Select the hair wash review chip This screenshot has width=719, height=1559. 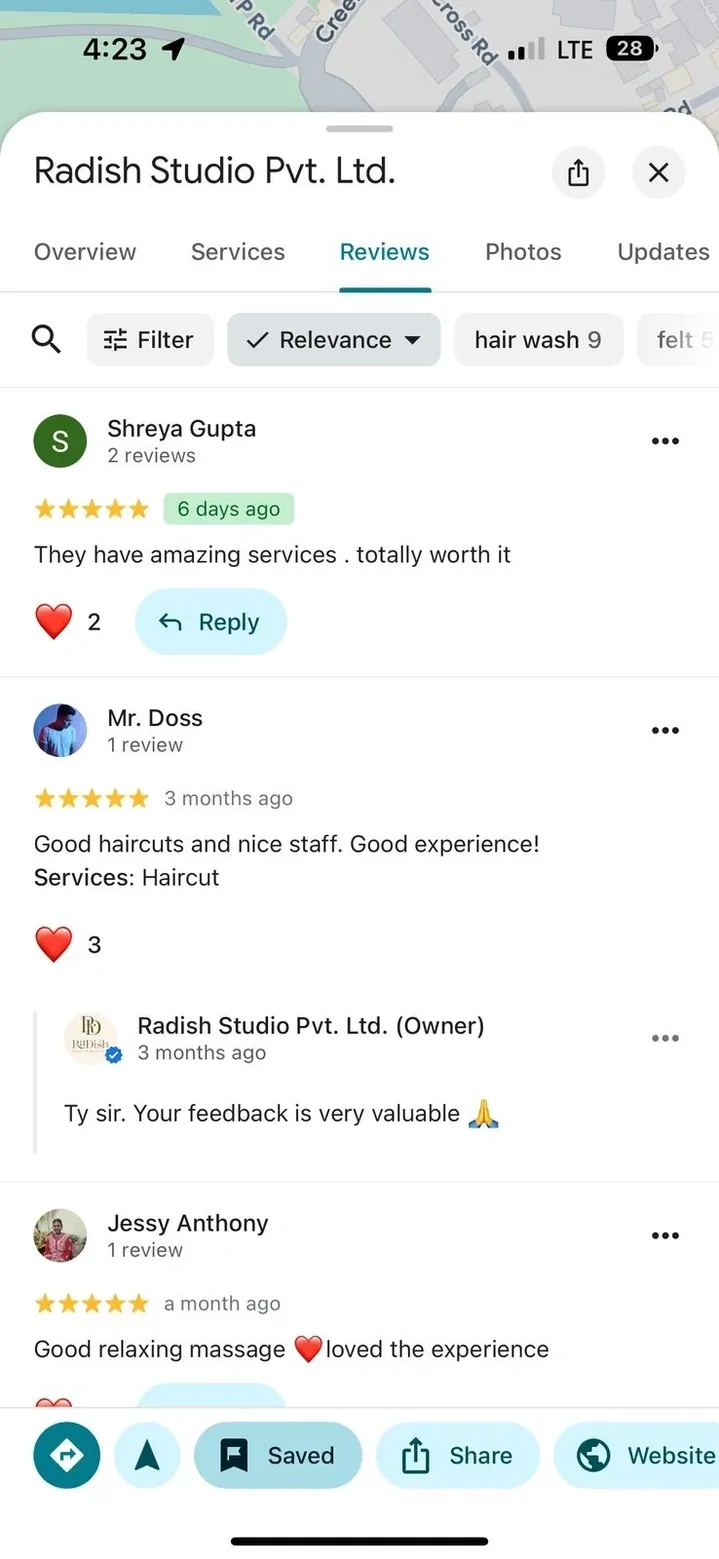(538, 340)
